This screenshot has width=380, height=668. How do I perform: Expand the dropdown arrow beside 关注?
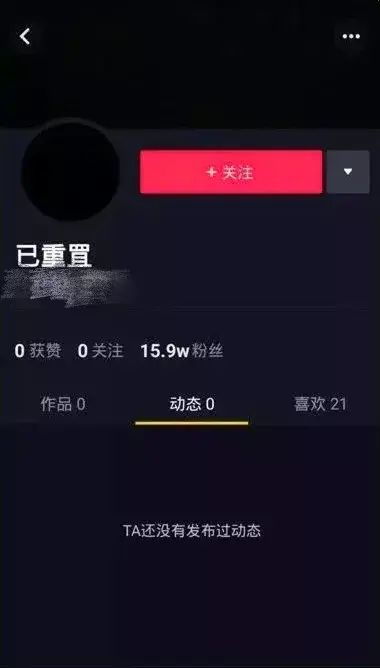point(348,172)
